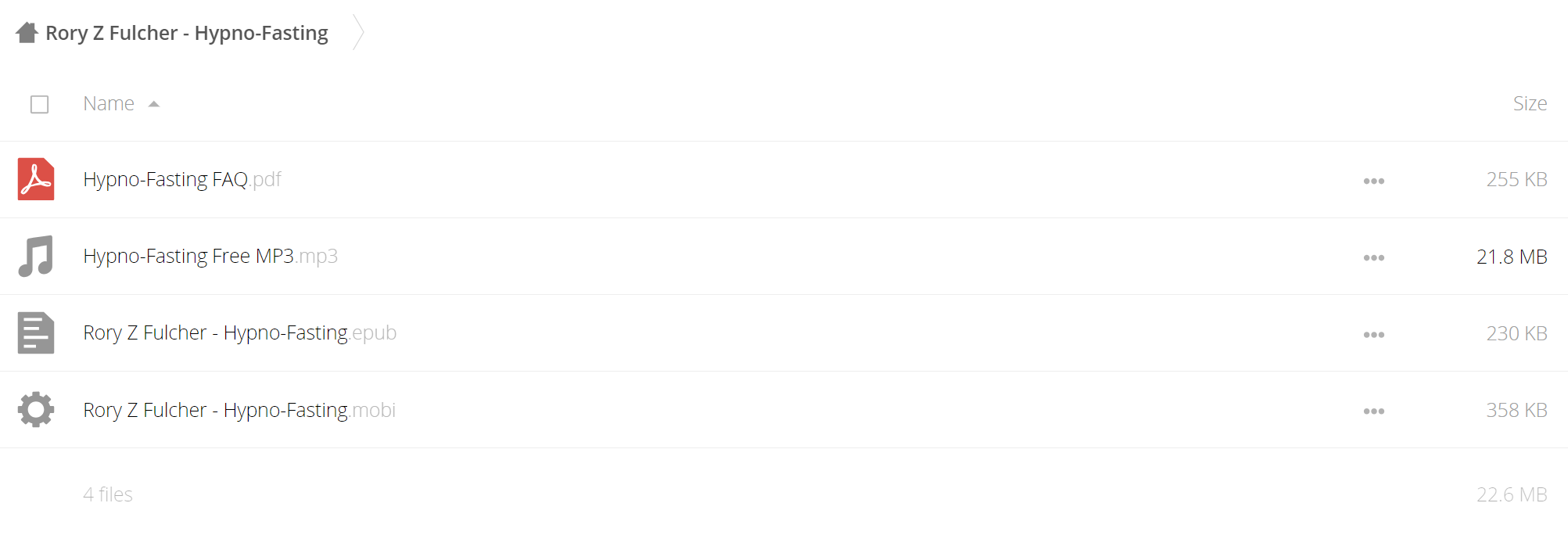
Task: Open more options for Hypno-Fasting Free MP3.mp3
Action: [x=1373, y=257]
